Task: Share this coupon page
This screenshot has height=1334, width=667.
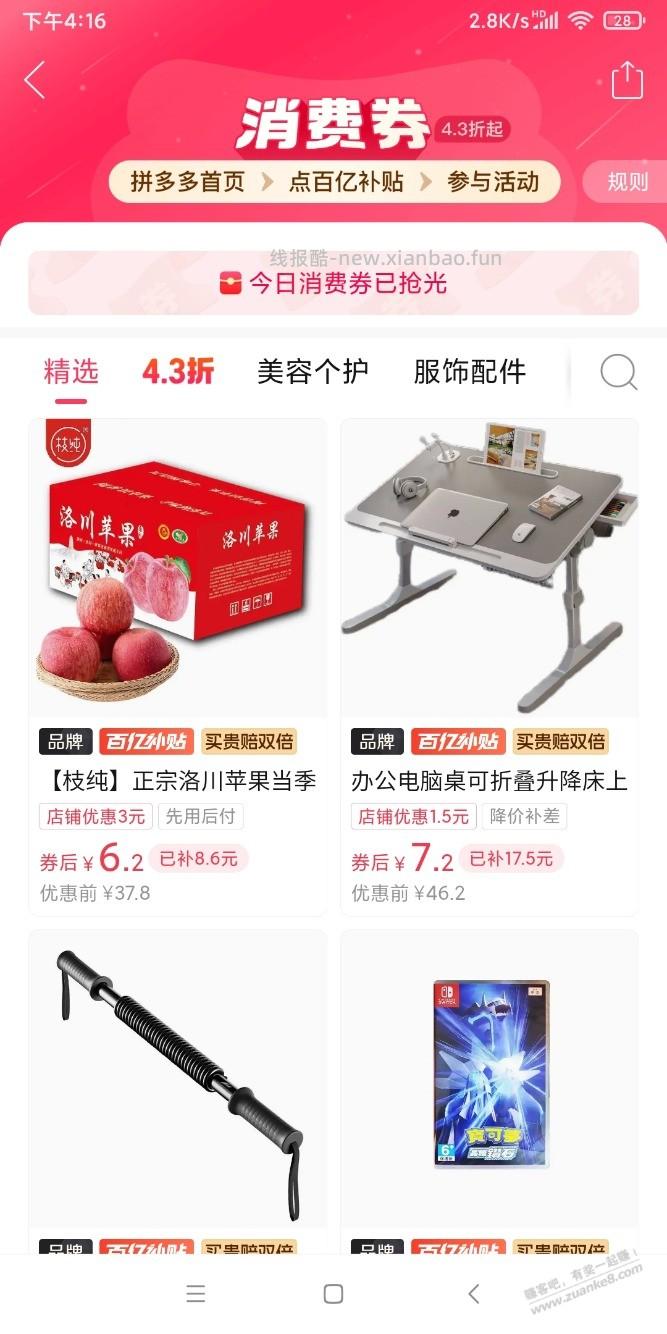Action: coord(627,80)
